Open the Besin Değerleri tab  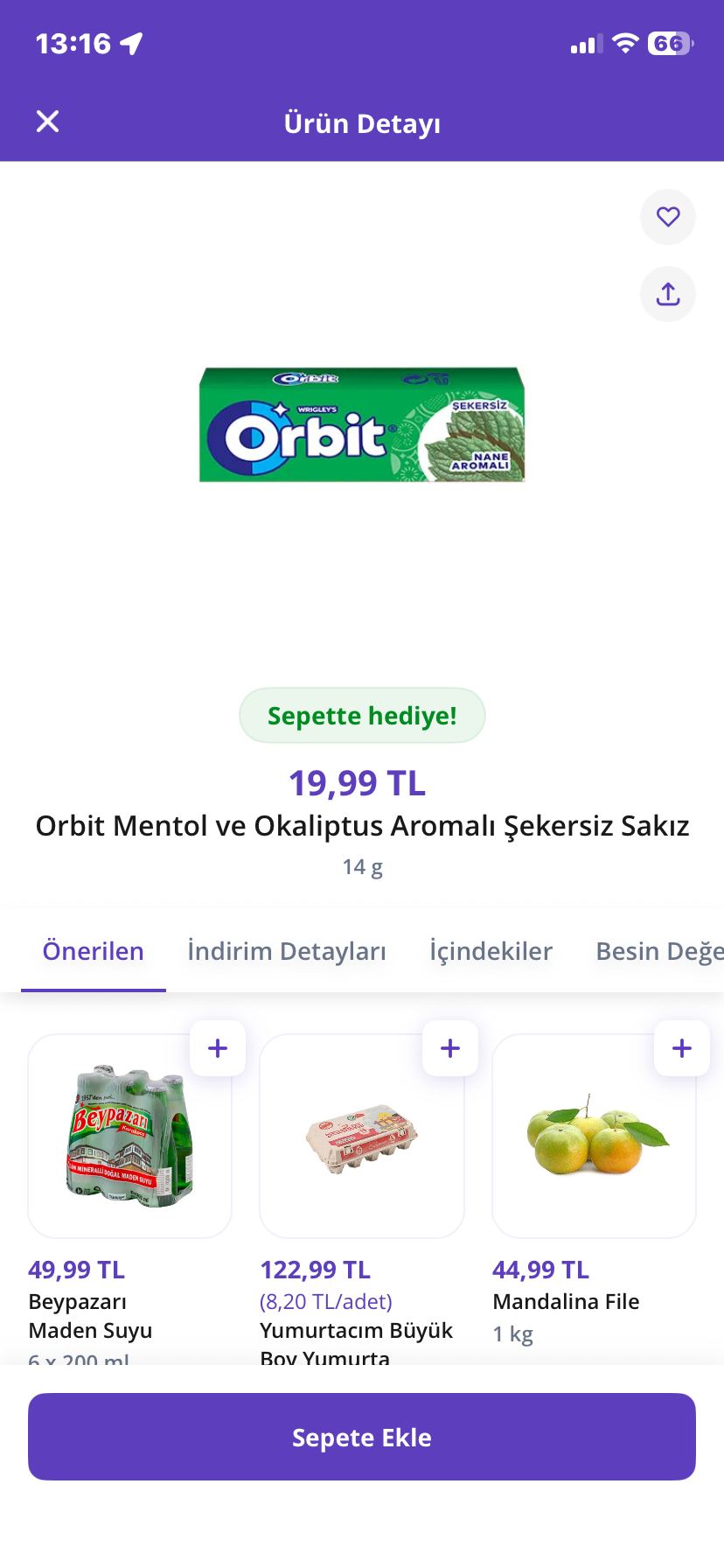pyautogui.click(x=658, y=951)
